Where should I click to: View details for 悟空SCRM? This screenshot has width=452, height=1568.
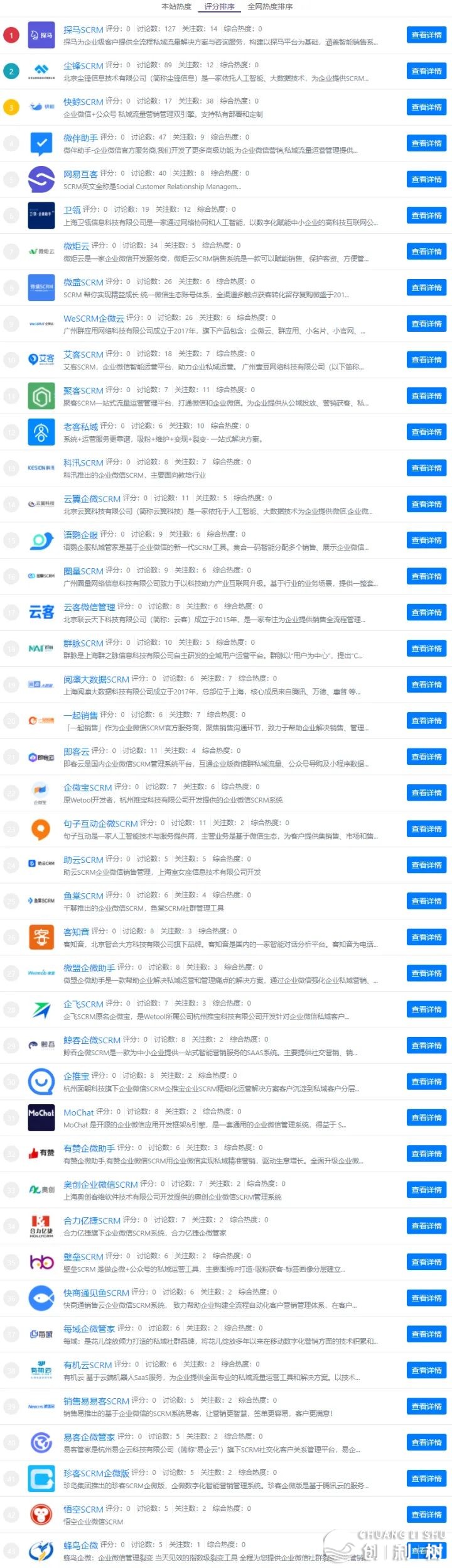pyautogui.click(x=426, y=1515)
